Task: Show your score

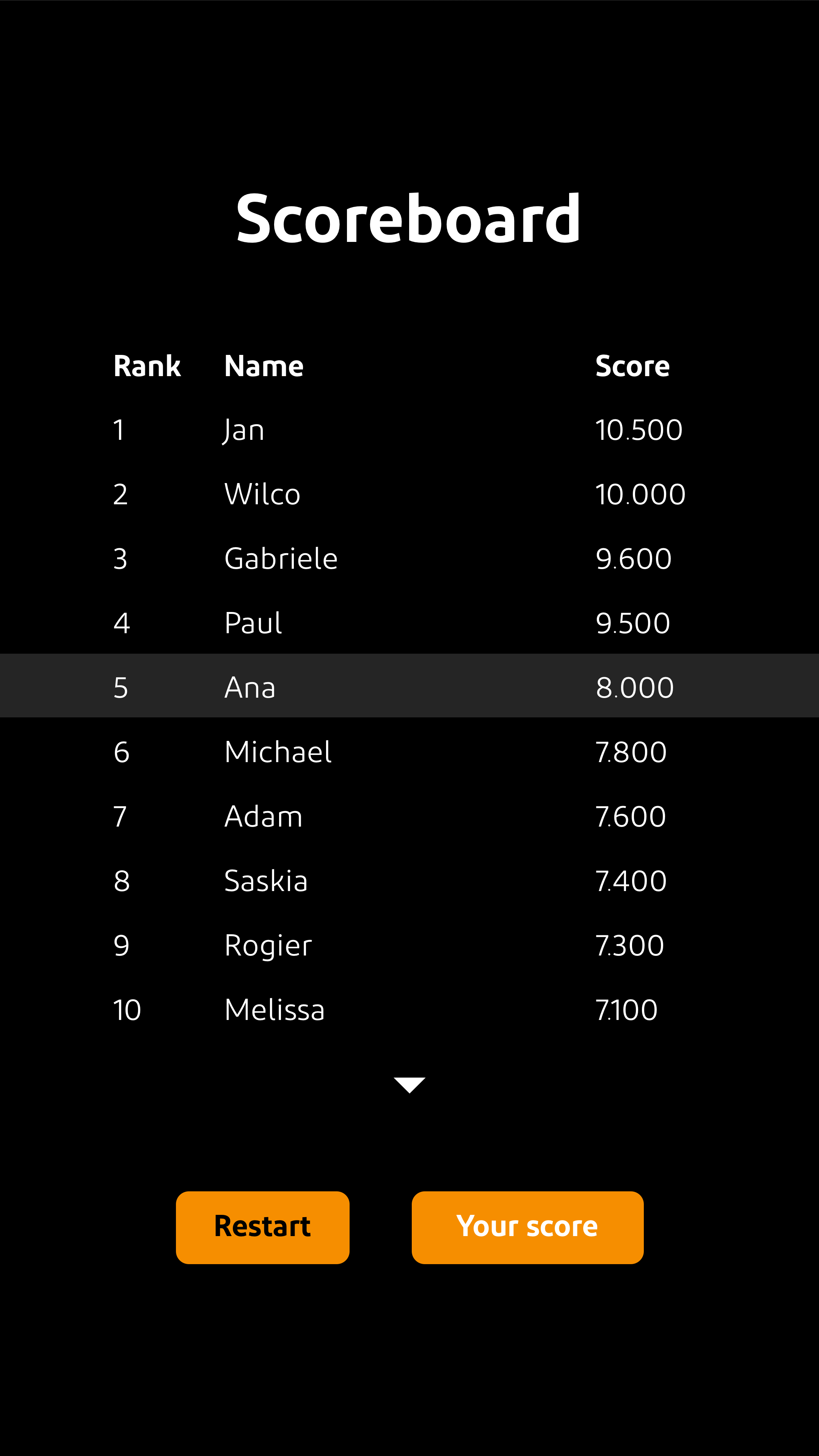Action: 527,1227
